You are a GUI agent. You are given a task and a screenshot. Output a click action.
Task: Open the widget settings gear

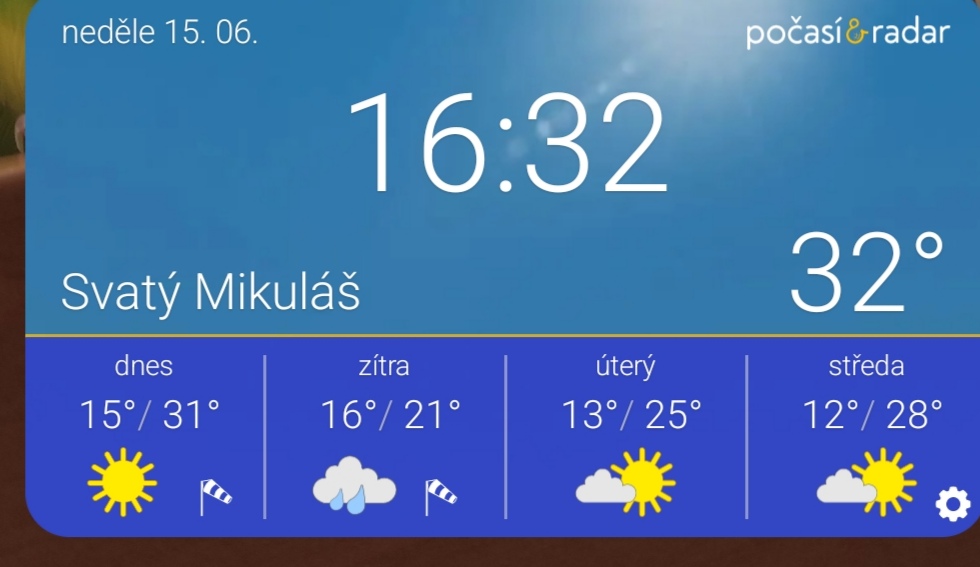(x=951, y=504)
